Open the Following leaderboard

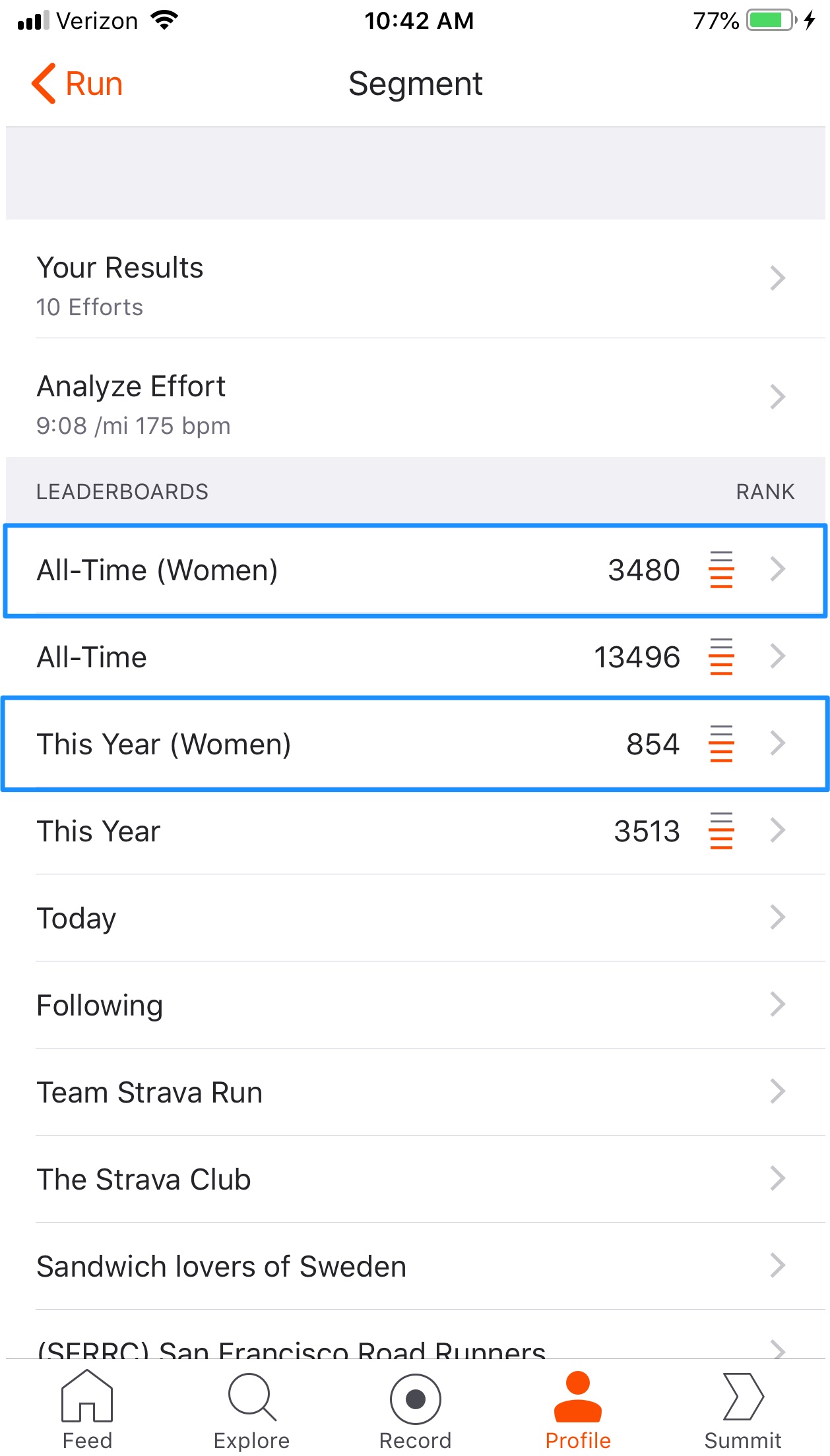415,1005
